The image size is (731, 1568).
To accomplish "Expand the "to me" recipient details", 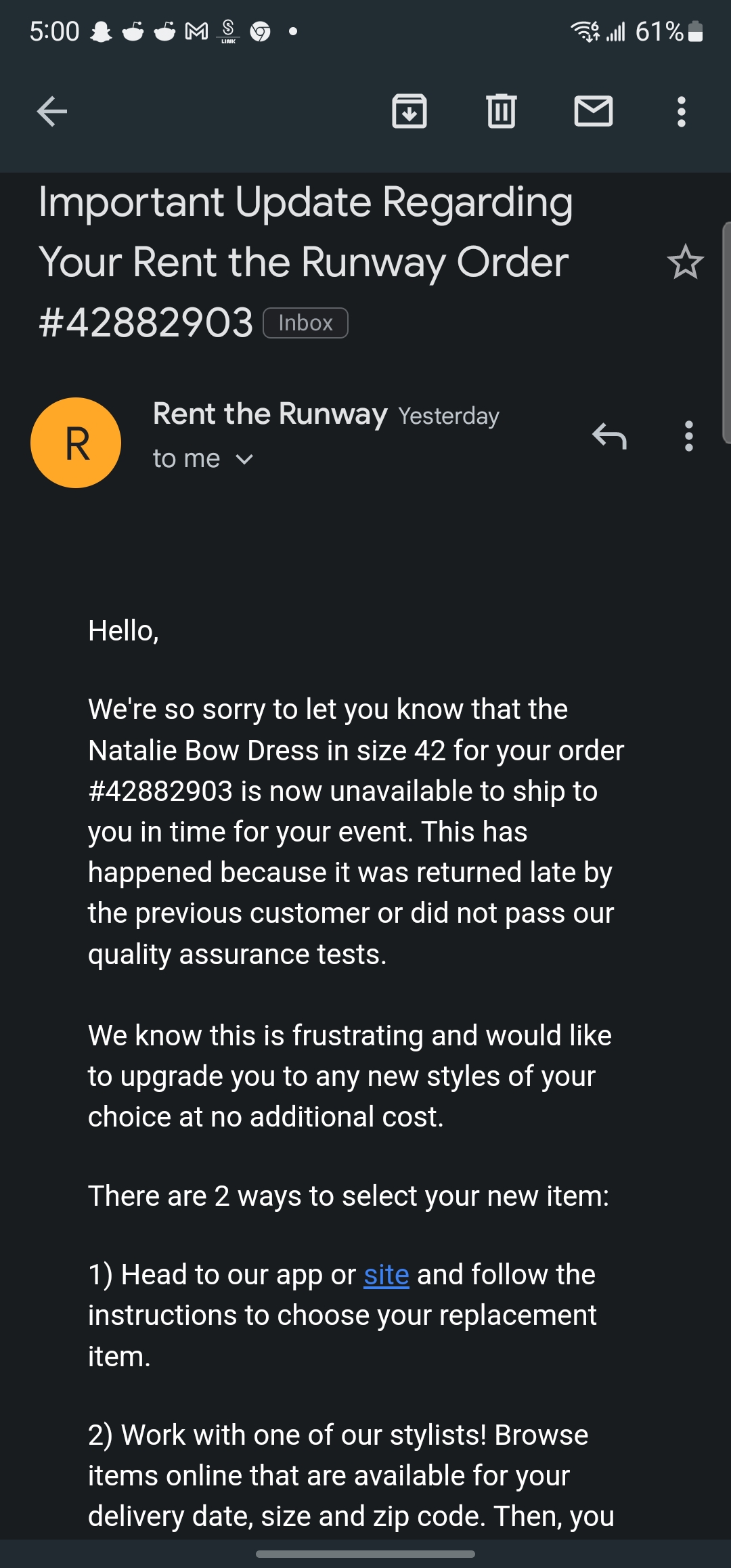I will (x=203, y=459).
